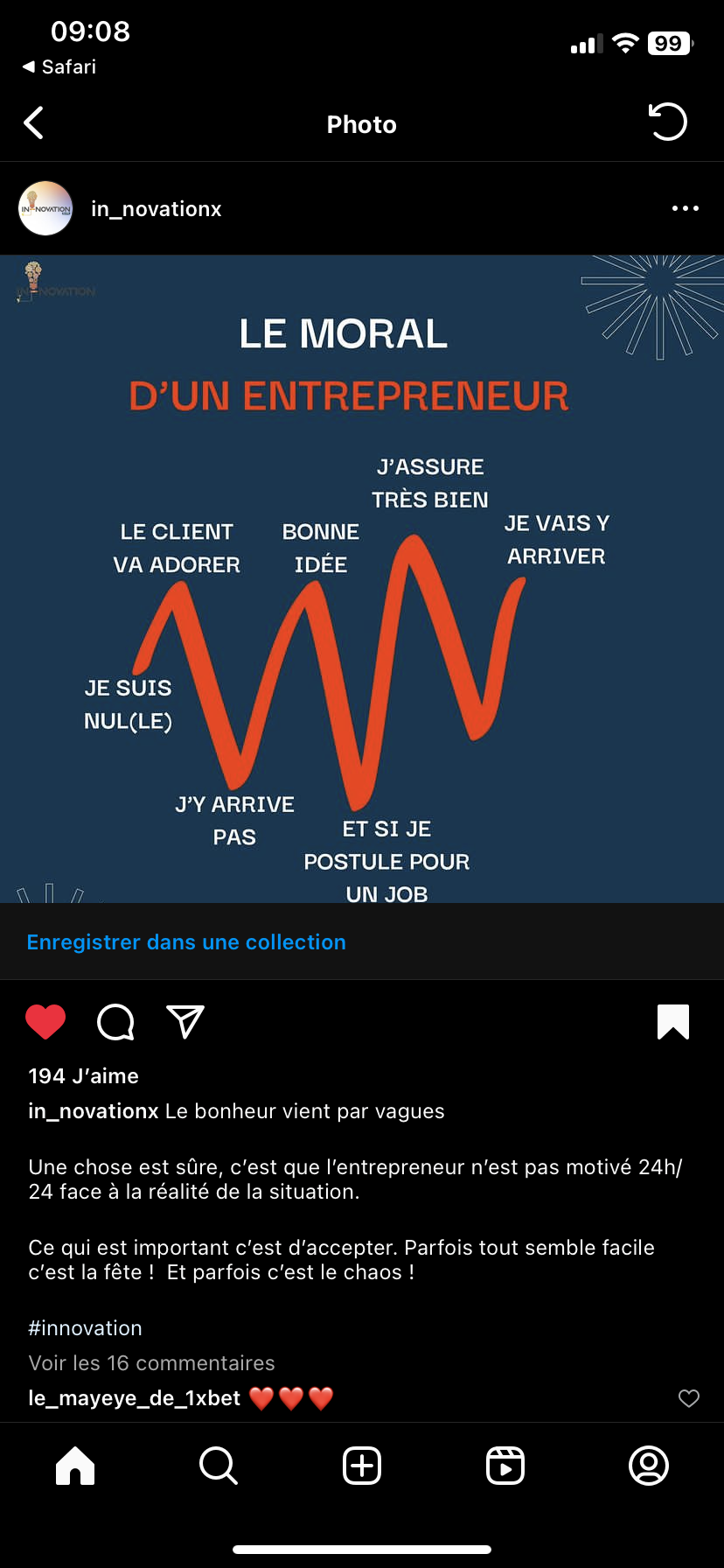Comment on the post
Image resolution: width=724 pixels, height=1568 pixels.
tap(115, 1022)
